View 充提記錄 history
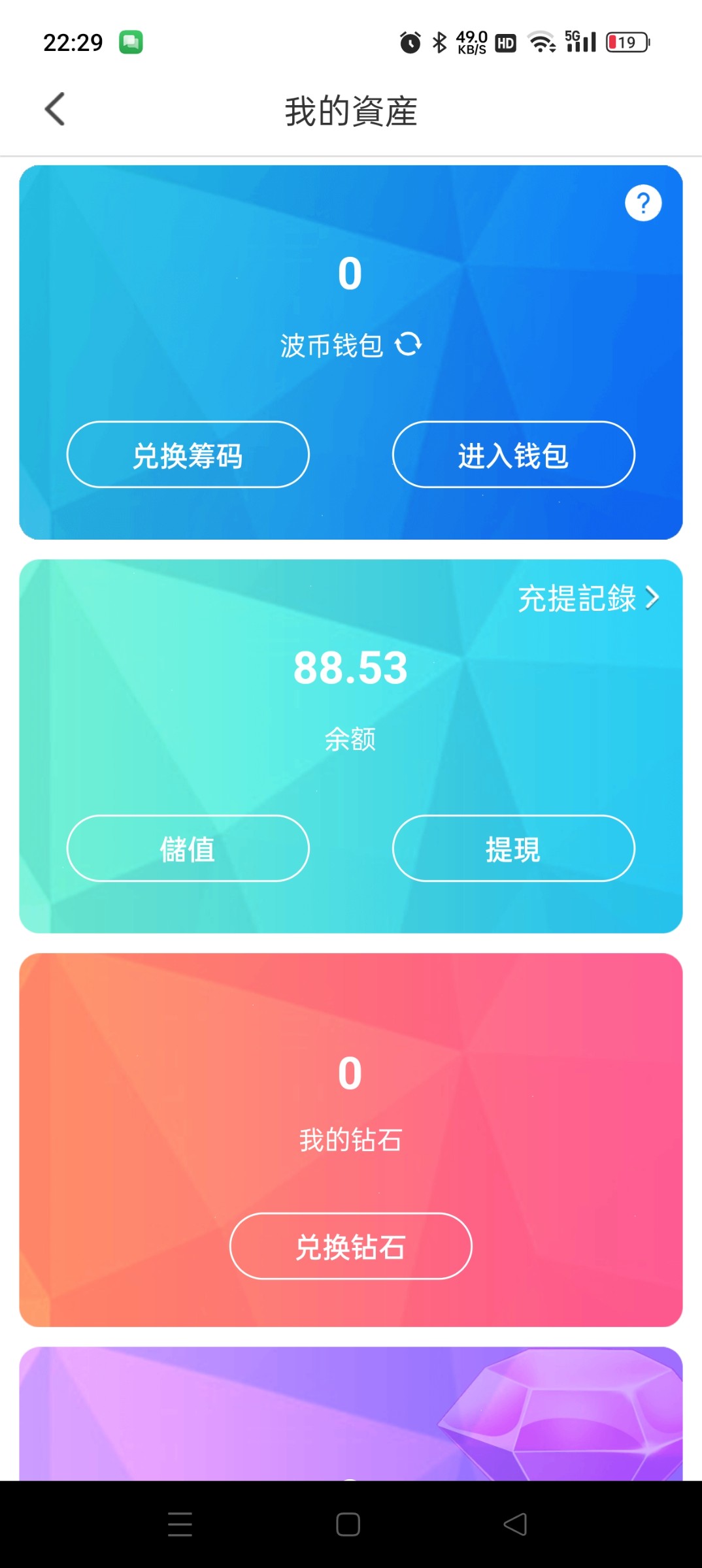The width and height of the screenshot is (702, 1568). click(588, 598)
